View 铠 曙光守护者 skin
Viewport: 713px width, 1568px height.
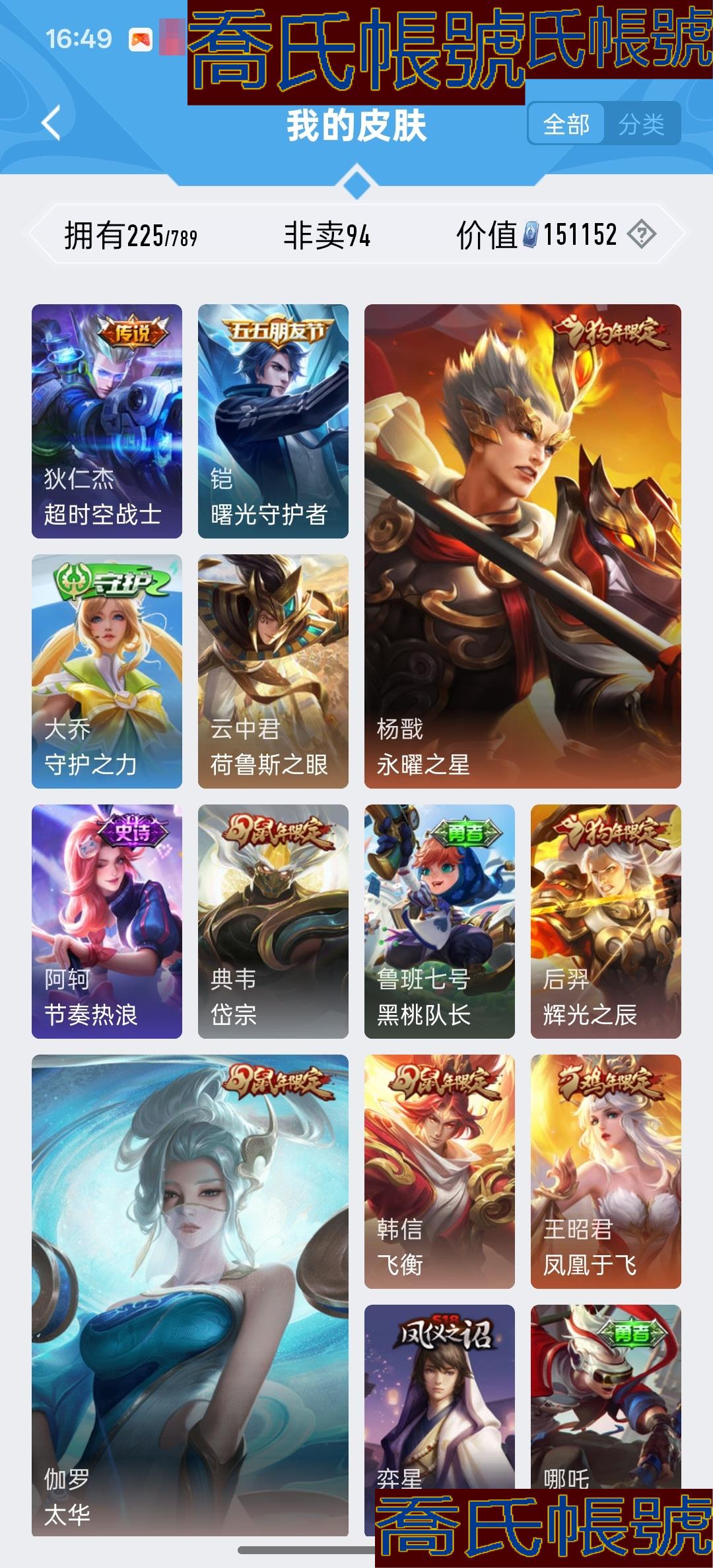tap(273, 421)
